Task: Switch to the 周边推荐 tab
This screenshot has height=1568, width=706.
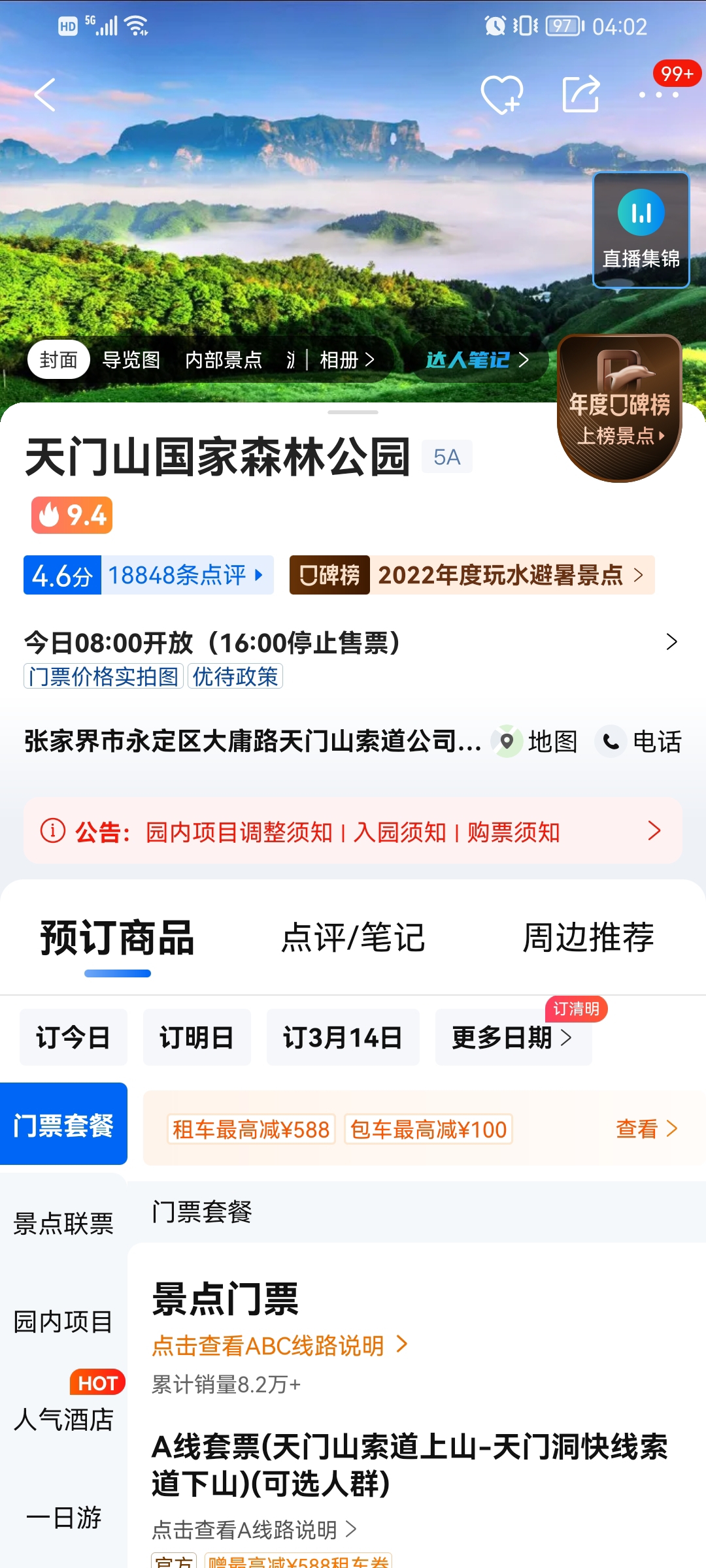Action: click(x=588, y=938)
